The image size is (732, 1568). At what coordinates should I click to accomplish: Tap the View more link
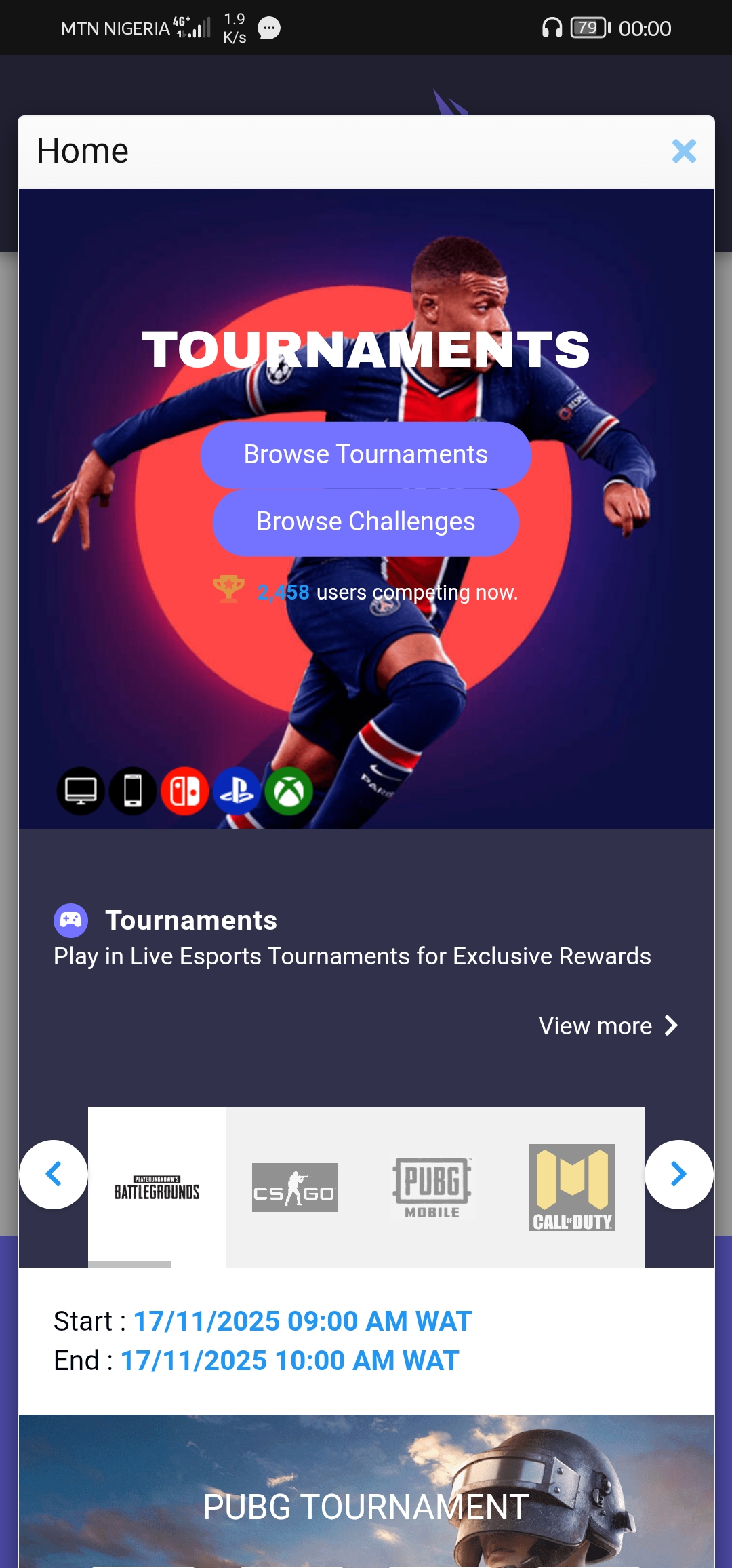[608, 1025]
